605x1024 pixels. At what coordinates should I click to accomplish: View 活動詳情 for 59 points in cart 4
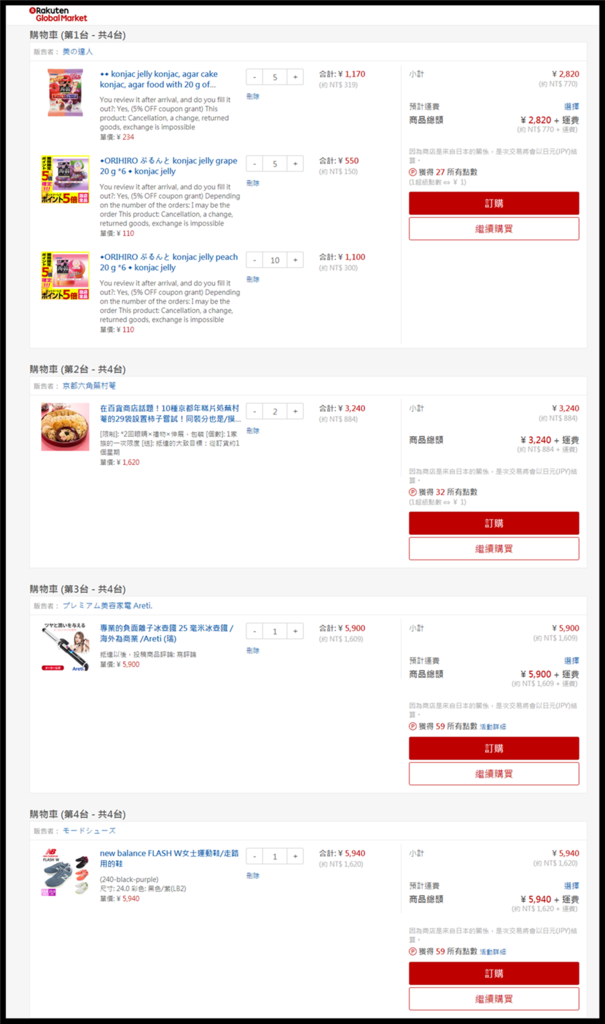click(x=492, y=951)
